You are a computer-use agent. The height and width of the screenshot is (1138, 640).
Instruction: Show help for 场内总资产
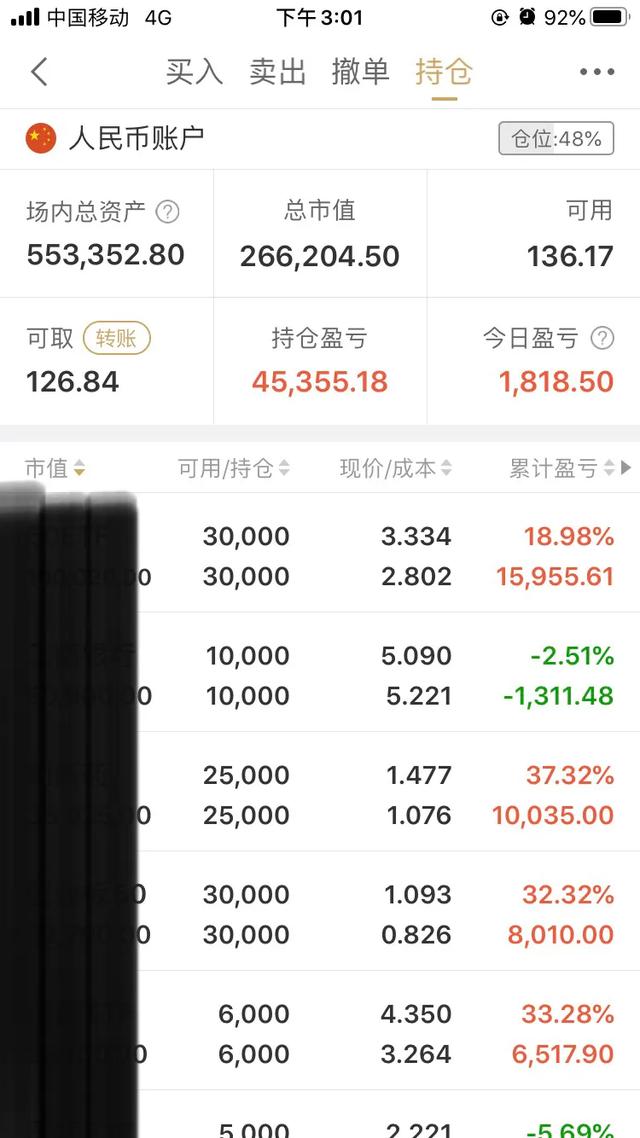click(x=169, y=212)
